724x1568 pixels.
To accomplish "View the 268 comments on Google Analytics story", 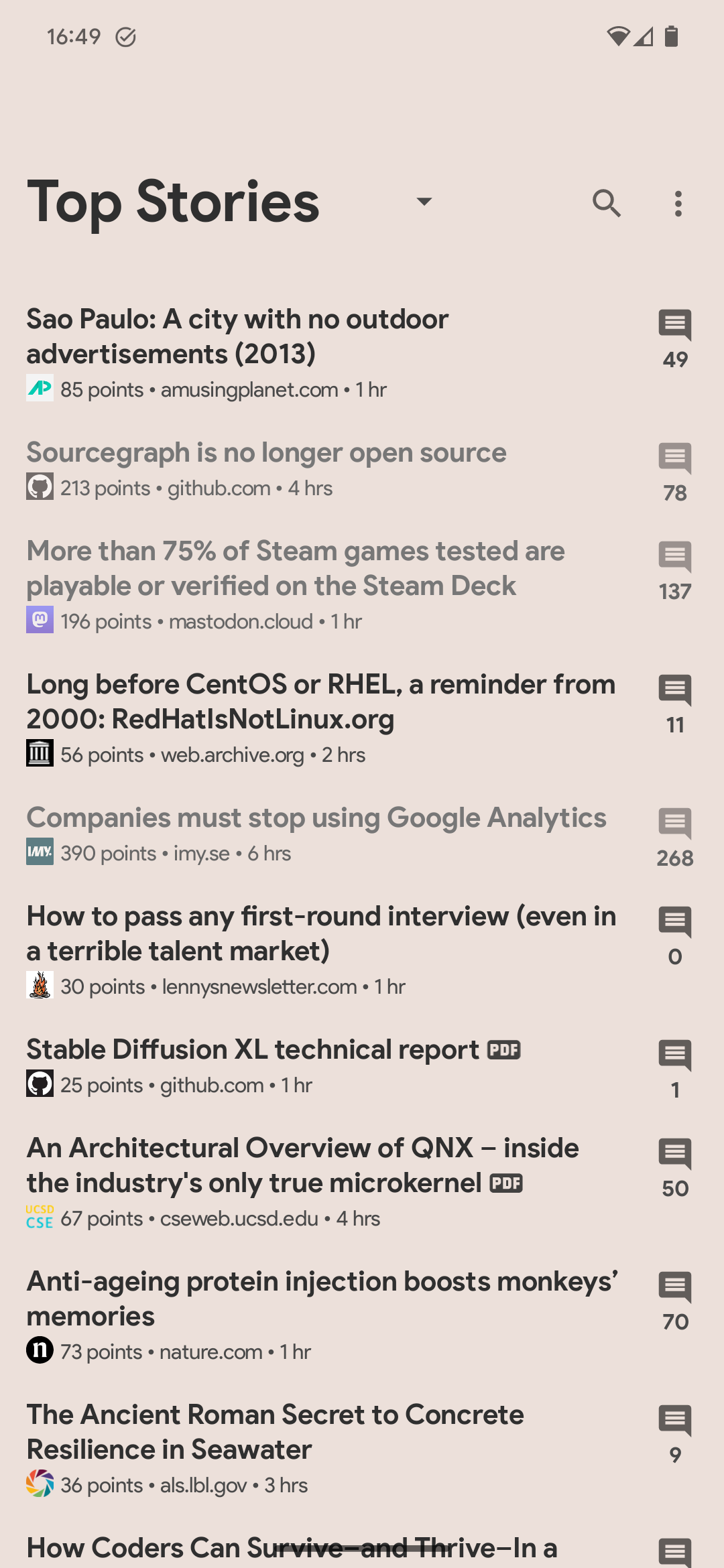I will (675, 834).
